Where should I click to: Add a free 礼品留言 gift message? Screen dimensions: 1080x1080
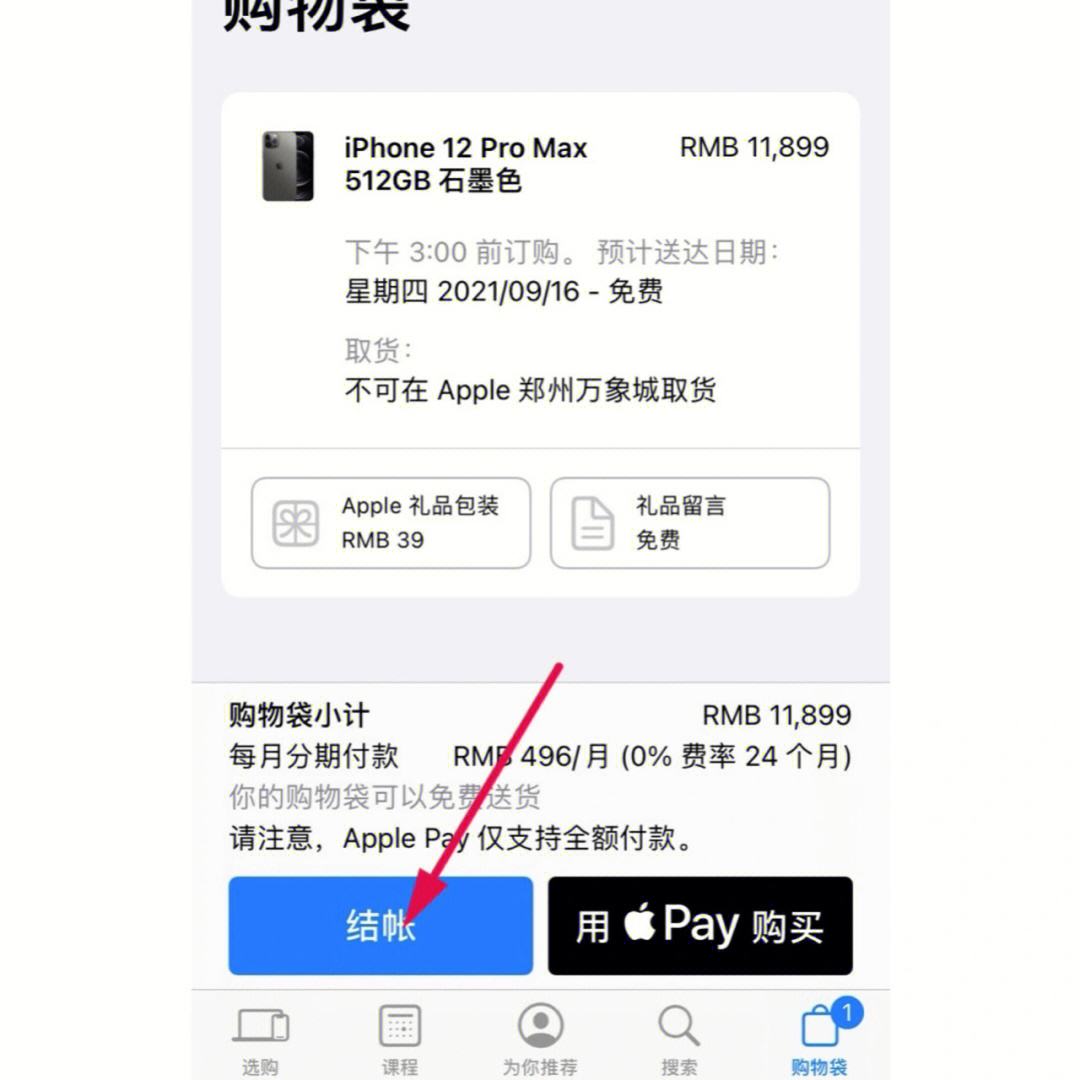[x=690, y=523]
